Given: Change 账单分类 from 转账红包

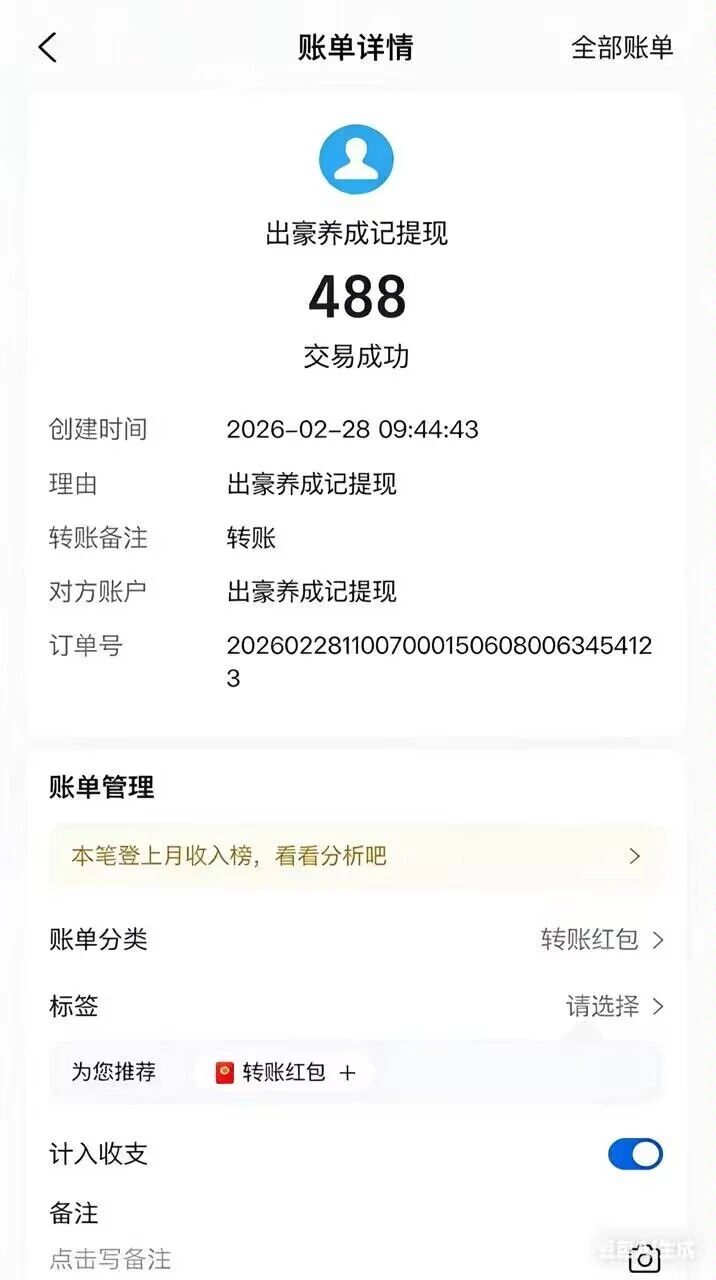Looking at the screenshot, I should [602, 940].
